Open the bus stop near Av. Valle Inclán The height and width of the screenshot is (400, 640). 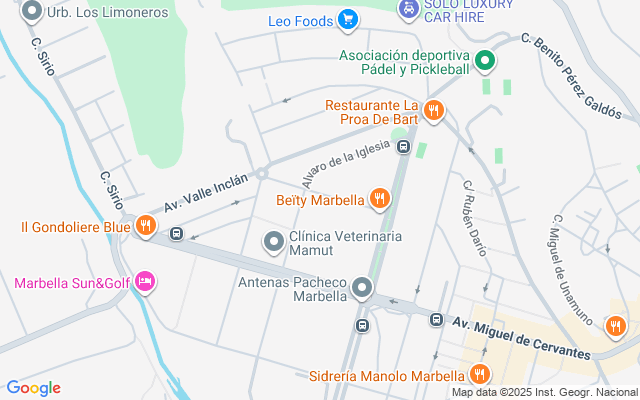coord(177,234)
